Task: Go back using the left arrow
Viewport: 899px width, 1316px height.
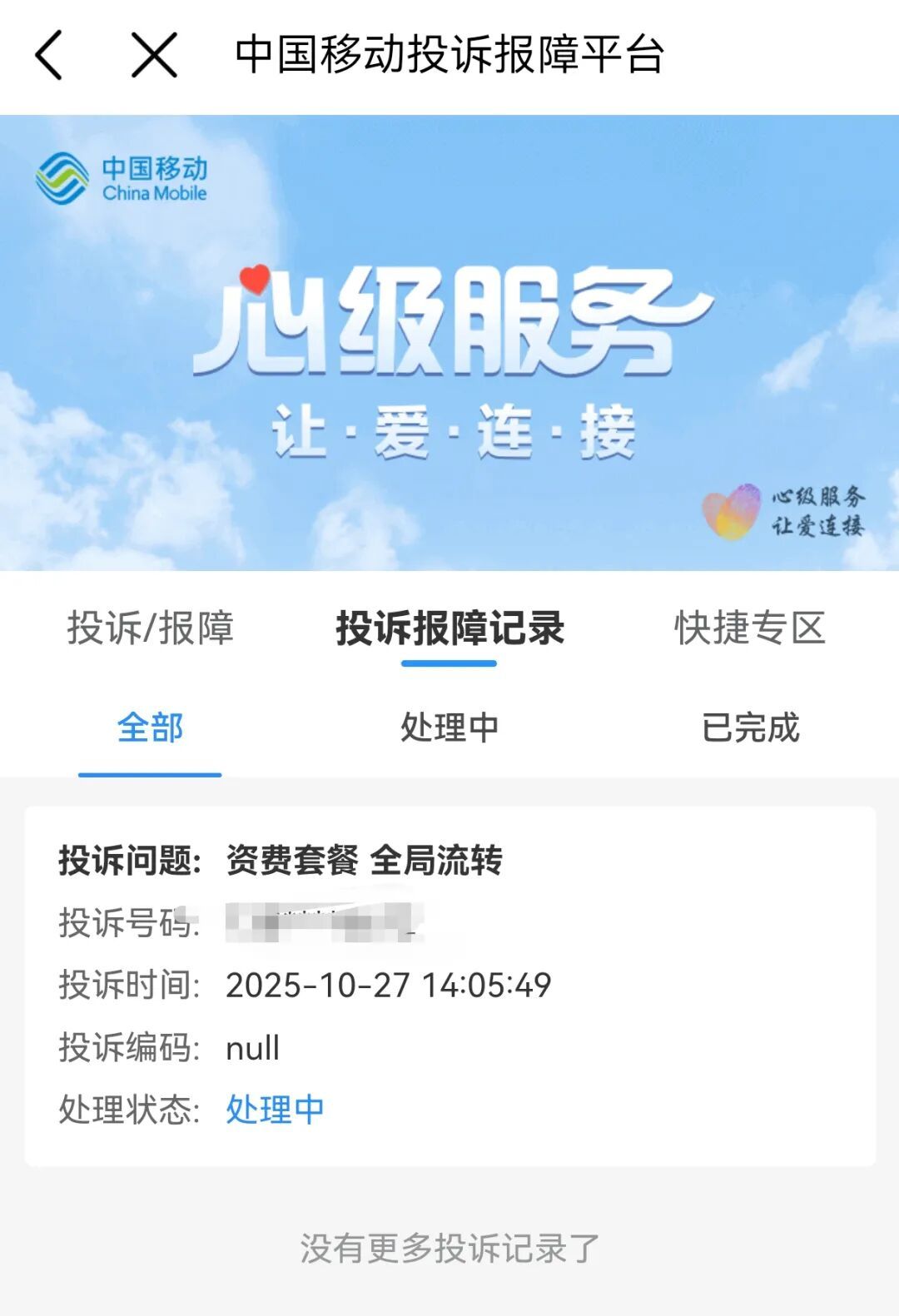Action: 49,56
